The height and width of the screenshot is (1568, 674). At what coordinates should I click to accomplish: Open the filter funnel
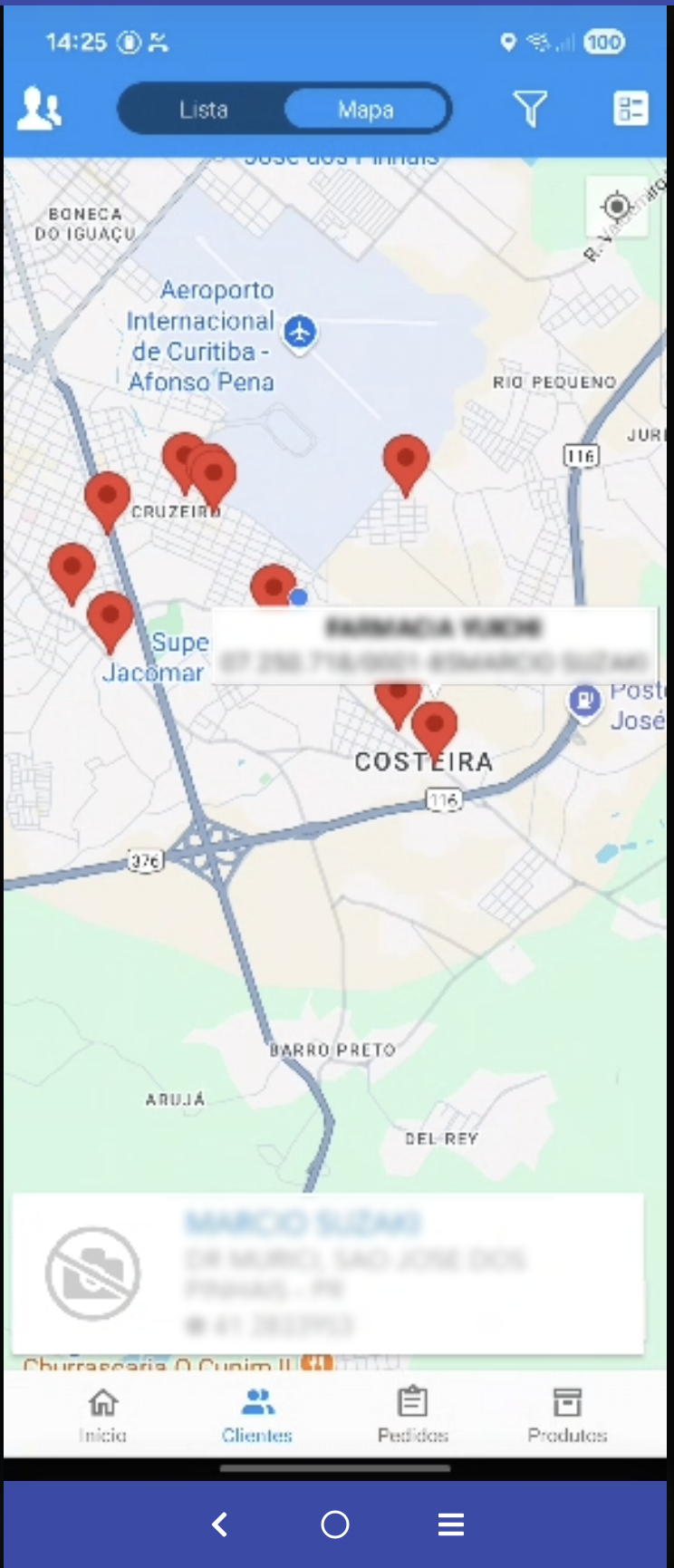[530, 110]
